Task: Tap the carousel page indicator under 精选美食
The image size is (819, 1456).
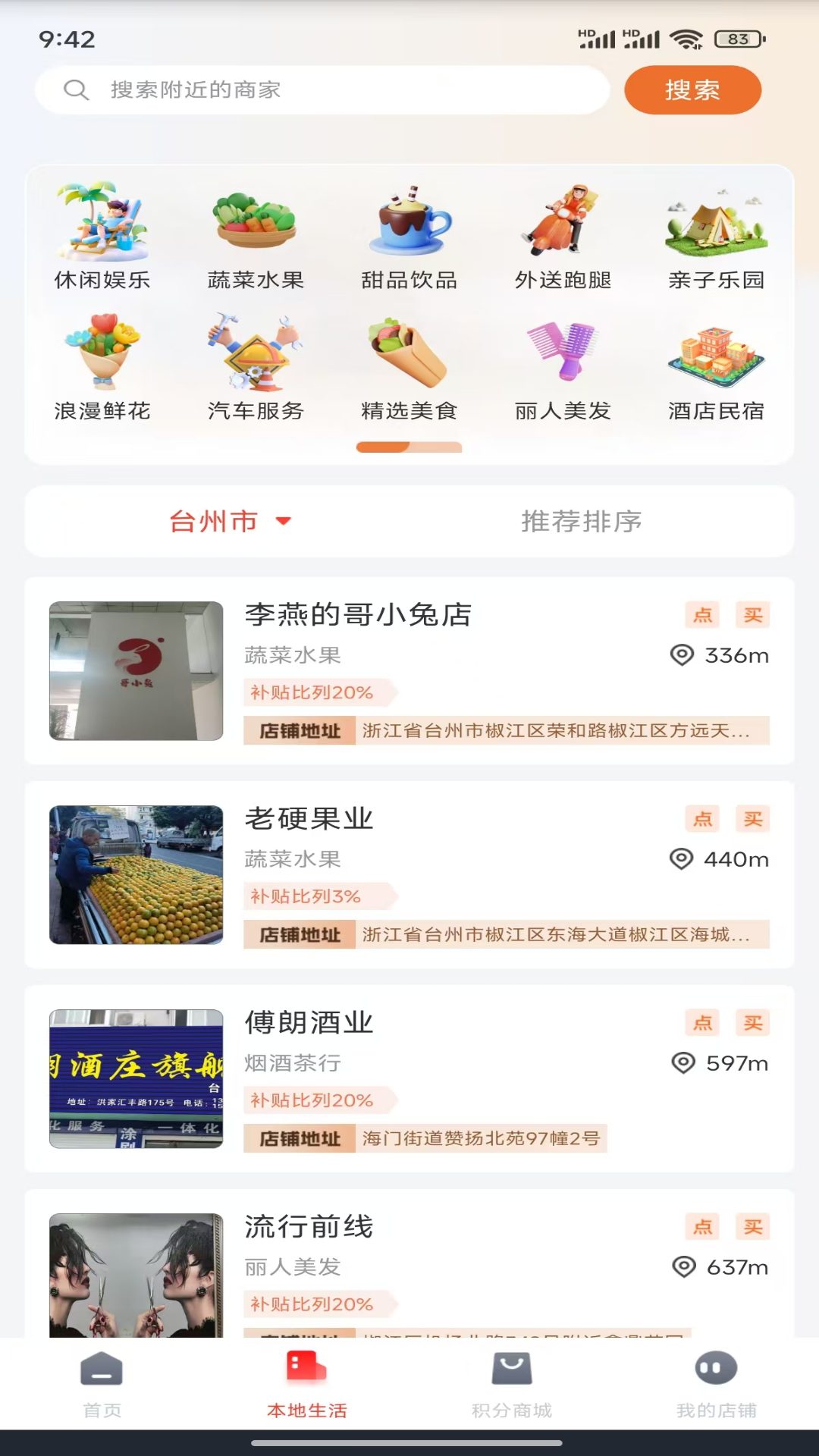Action: [409, 448]
